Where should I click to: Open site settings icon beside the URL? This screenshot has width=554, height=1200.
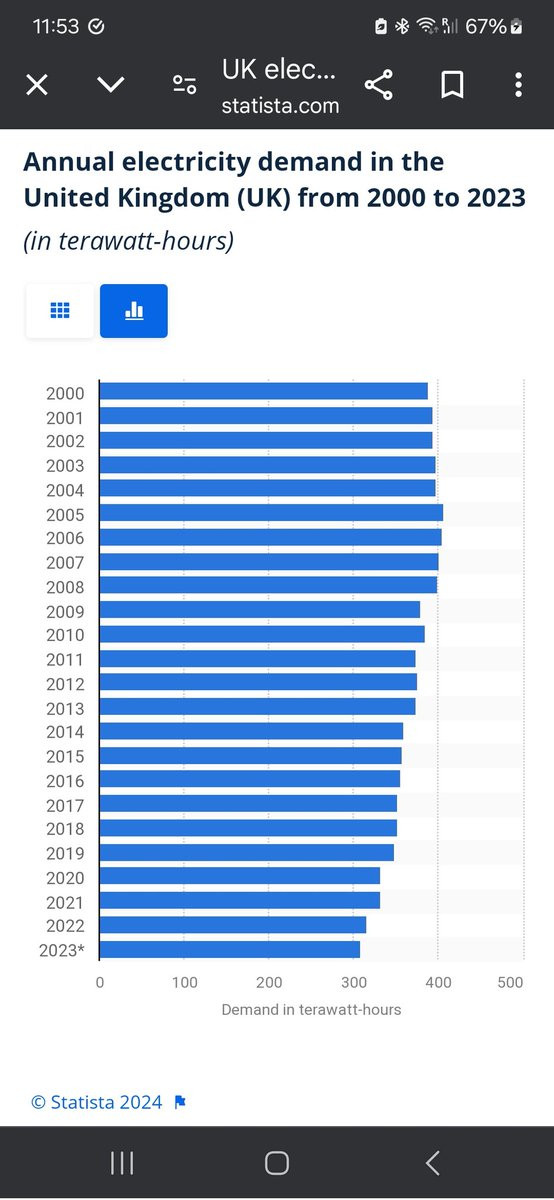click(x=184, y=85)
